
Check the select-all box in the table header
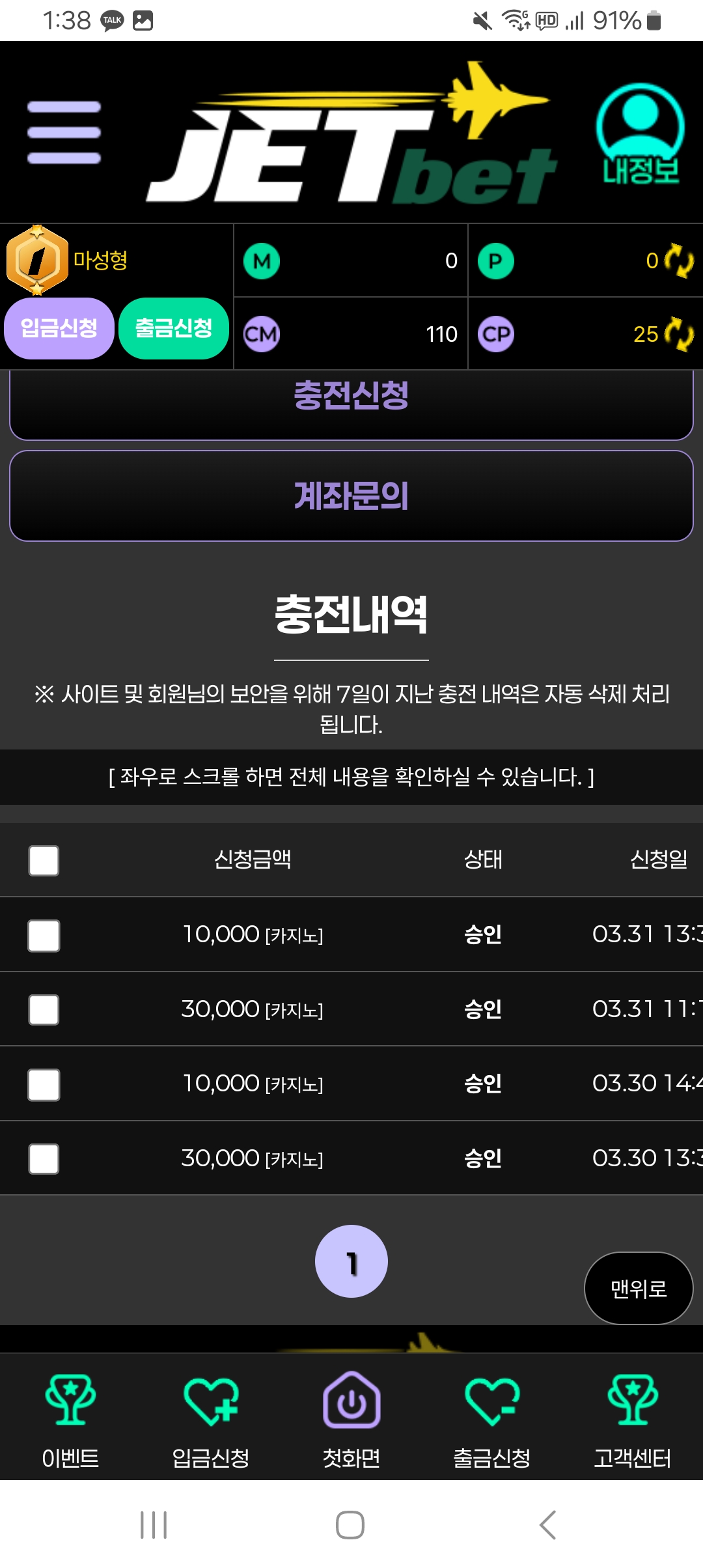tap(44, 861)
